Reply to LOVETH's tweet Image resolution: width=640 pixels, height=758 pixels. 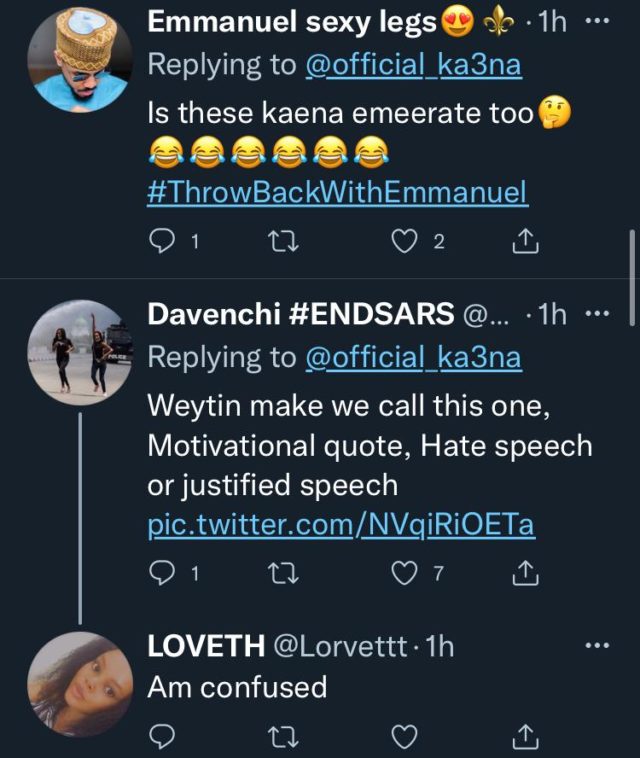point(162,737)
